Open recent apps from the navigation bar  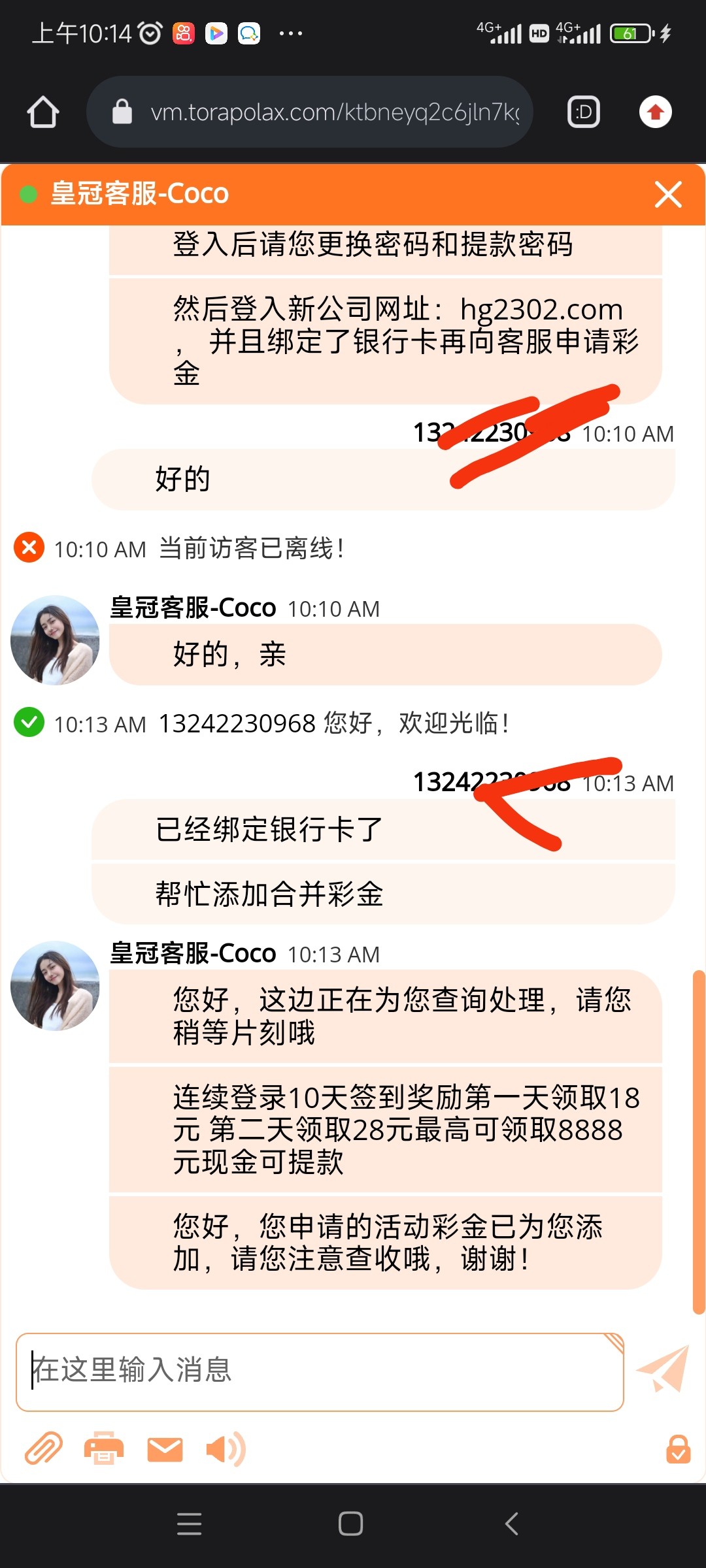(189, 1524)
